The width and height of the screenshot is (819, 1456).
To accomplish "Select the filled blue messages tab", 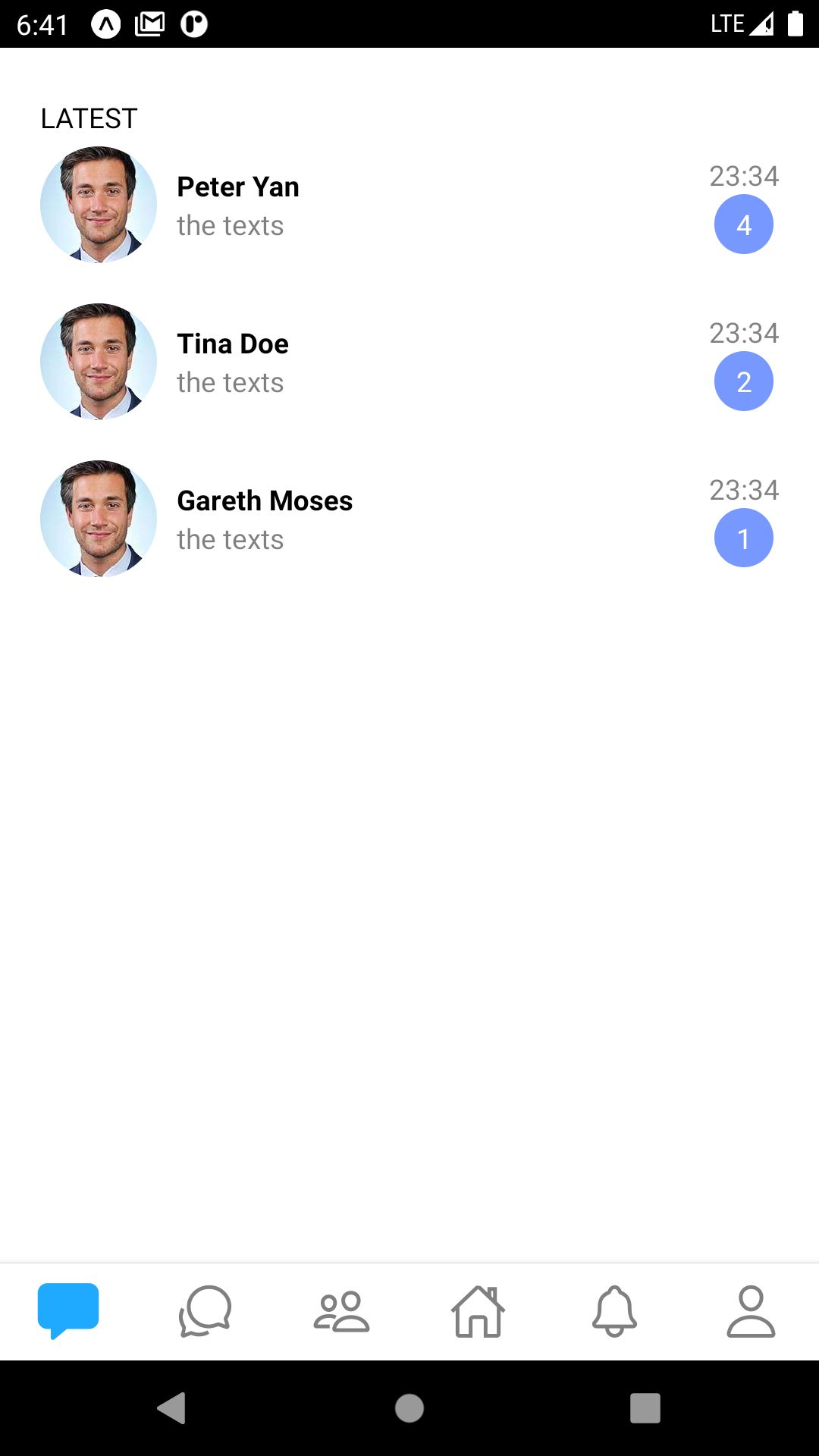I will 68,1310.
